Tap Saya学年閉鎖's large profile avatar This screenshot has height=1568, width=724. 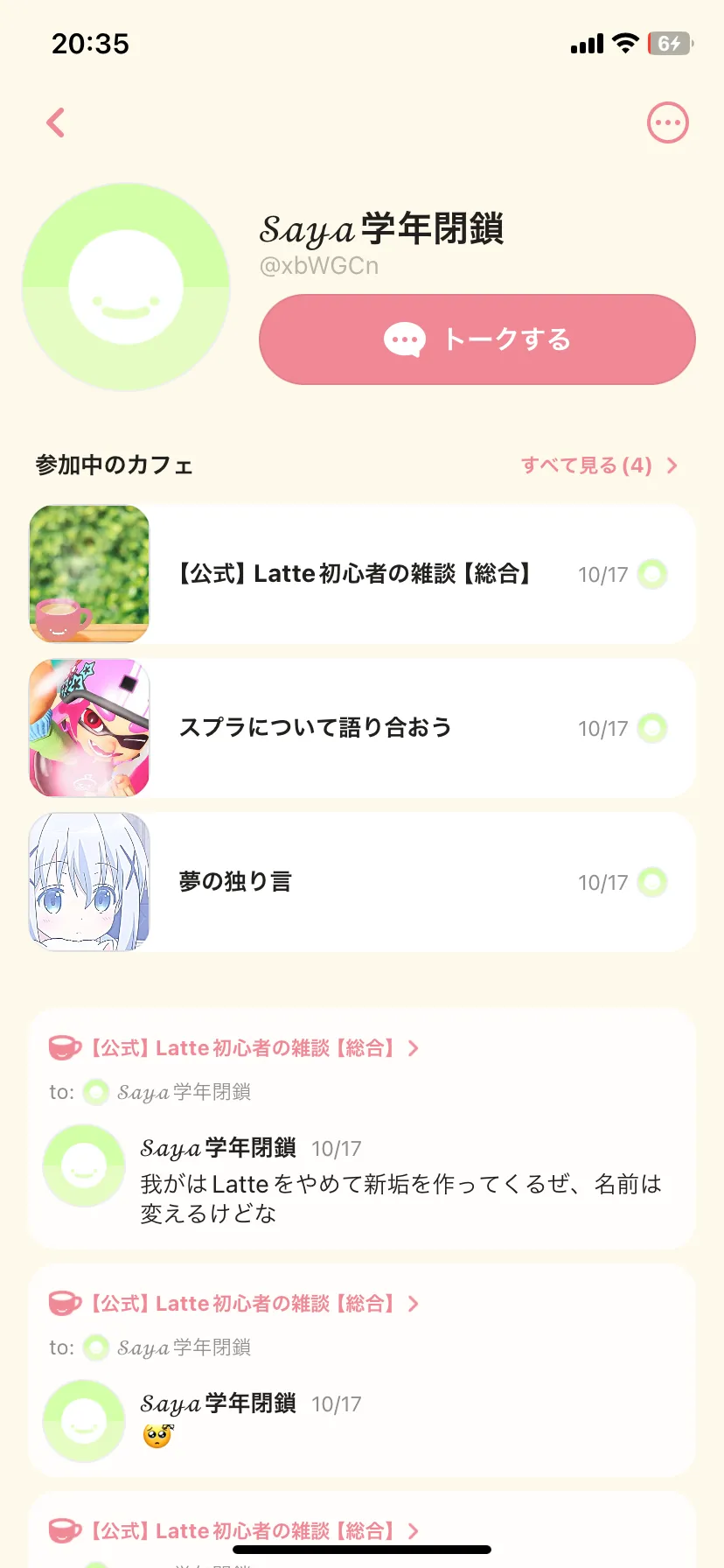click(x=126, y=287)
